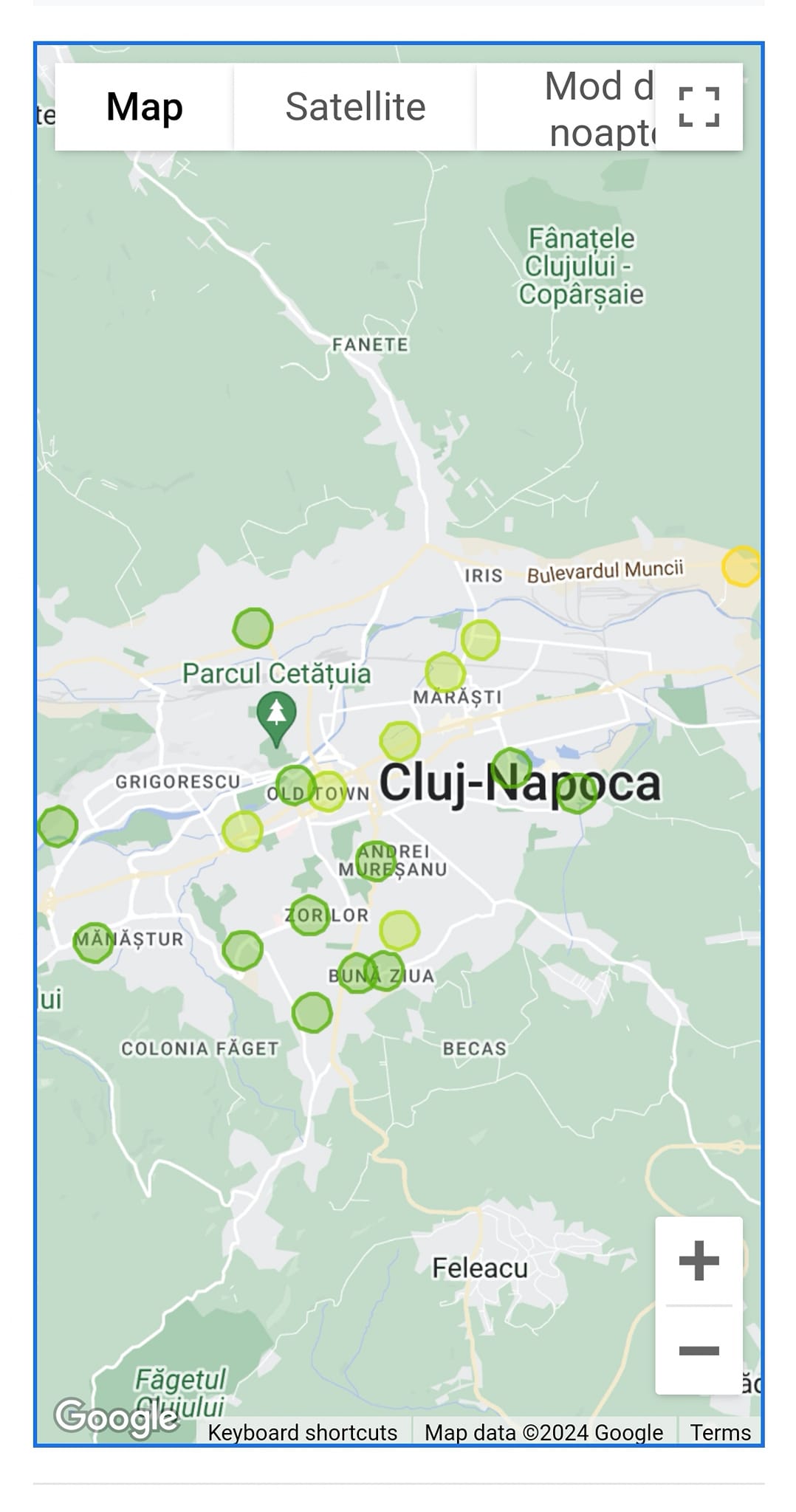Viewport: 796px width, 1512px height.
Task: Open Keyboard shortcuts
Action: coord(302,1432)
